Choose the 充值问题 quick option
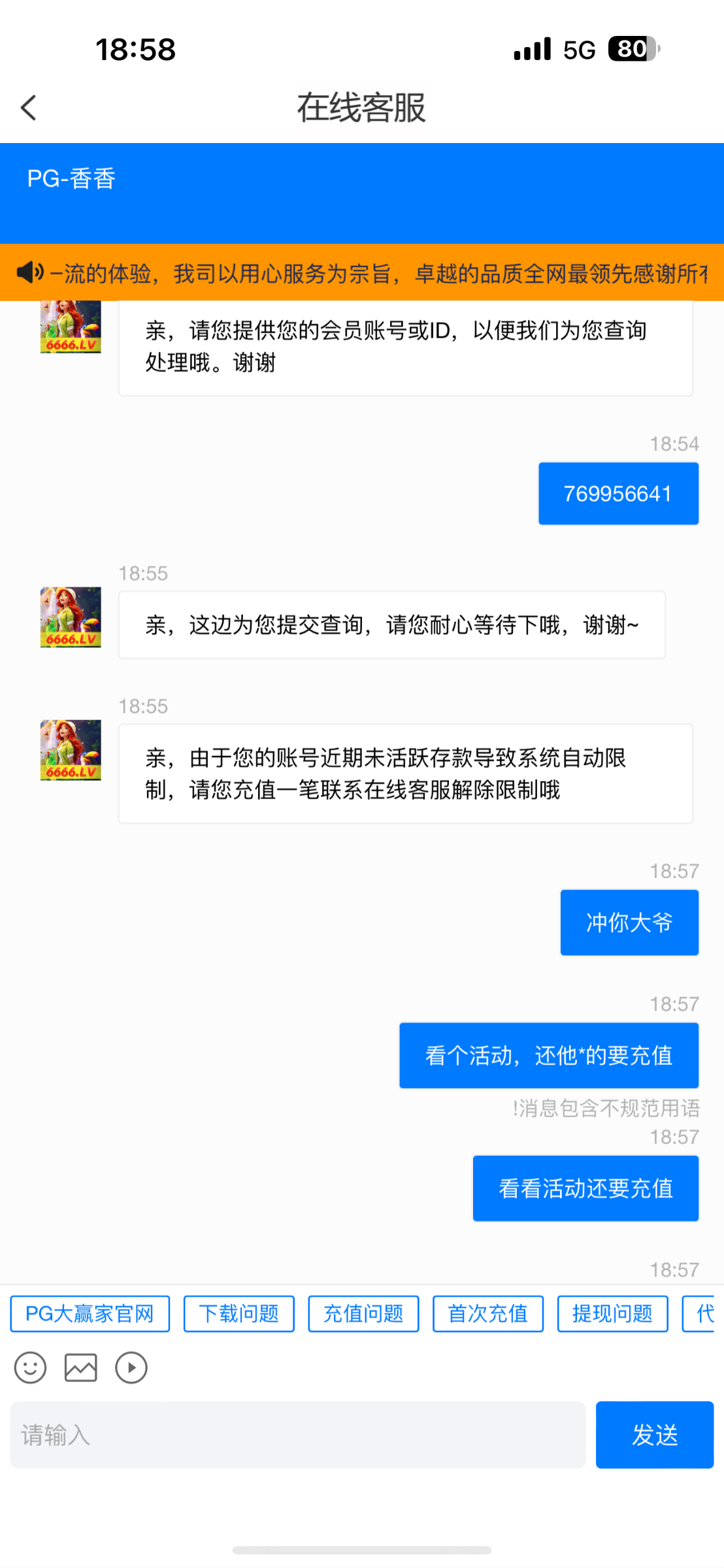Viewport: 724px width, 1568px height. [363, 1314]
